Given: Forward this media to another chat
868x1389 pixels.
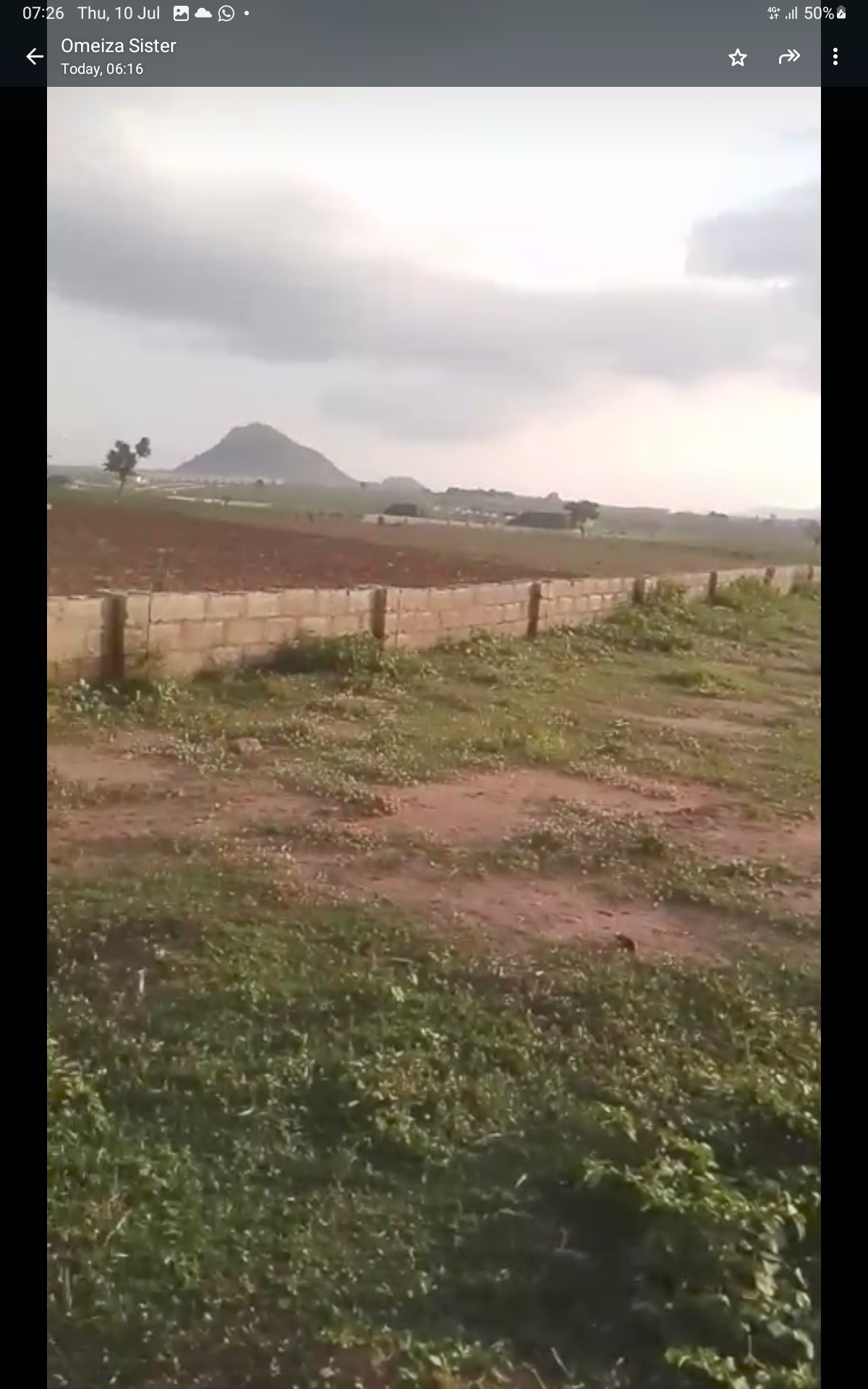Looking at the screenshot, I should 788,57.
